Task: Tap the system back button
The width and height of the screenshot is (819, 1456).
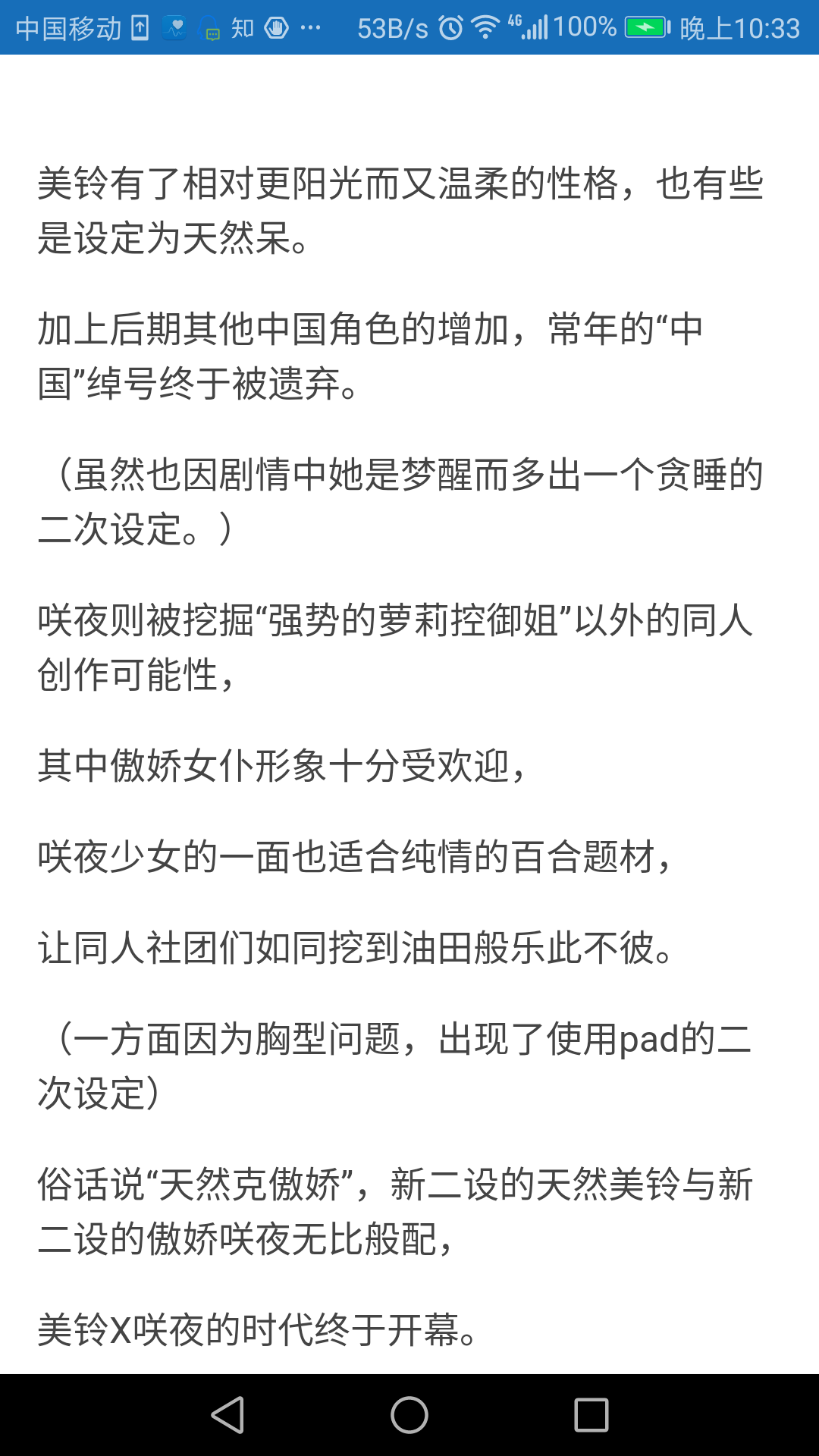Action: coord(227,1415)
